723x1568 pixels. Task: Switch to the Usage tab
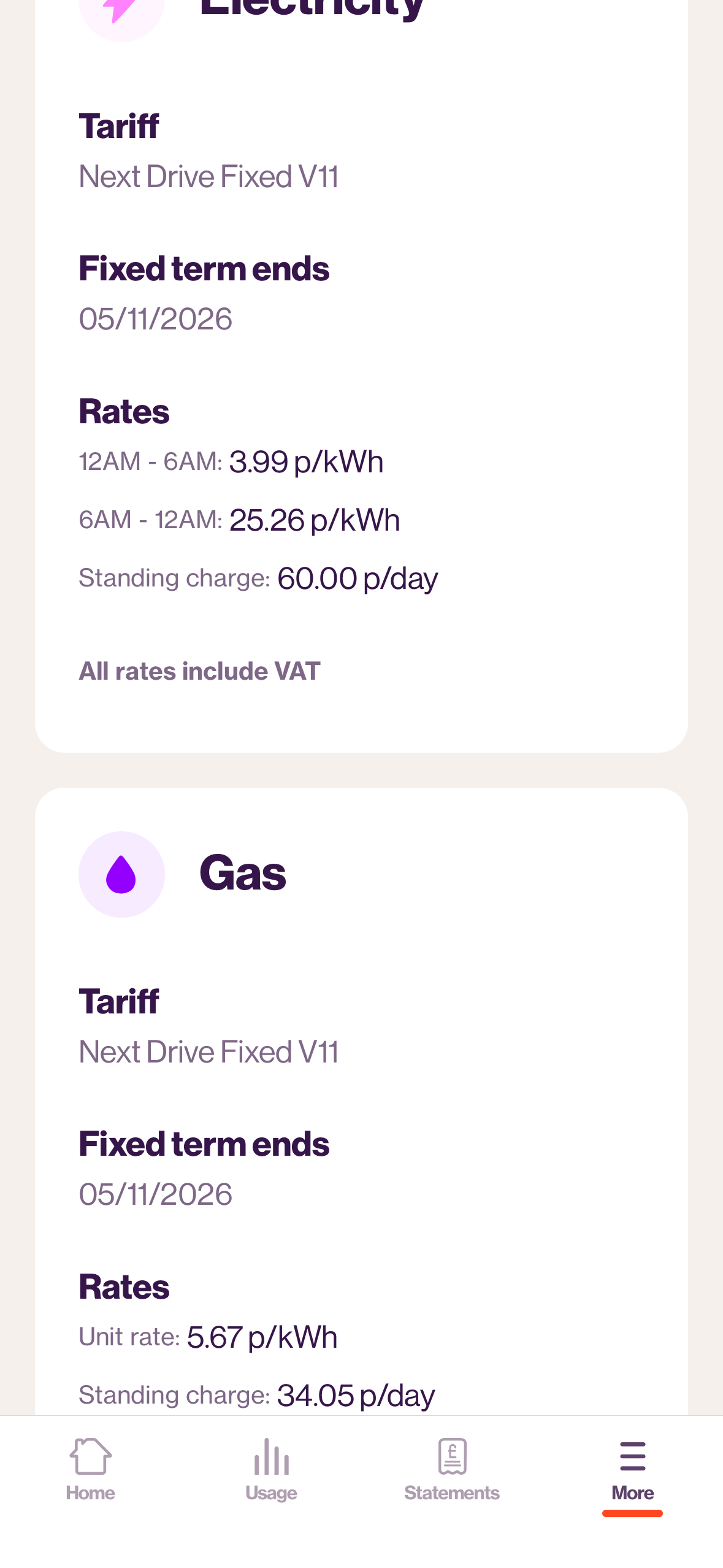click(271, 1469)
